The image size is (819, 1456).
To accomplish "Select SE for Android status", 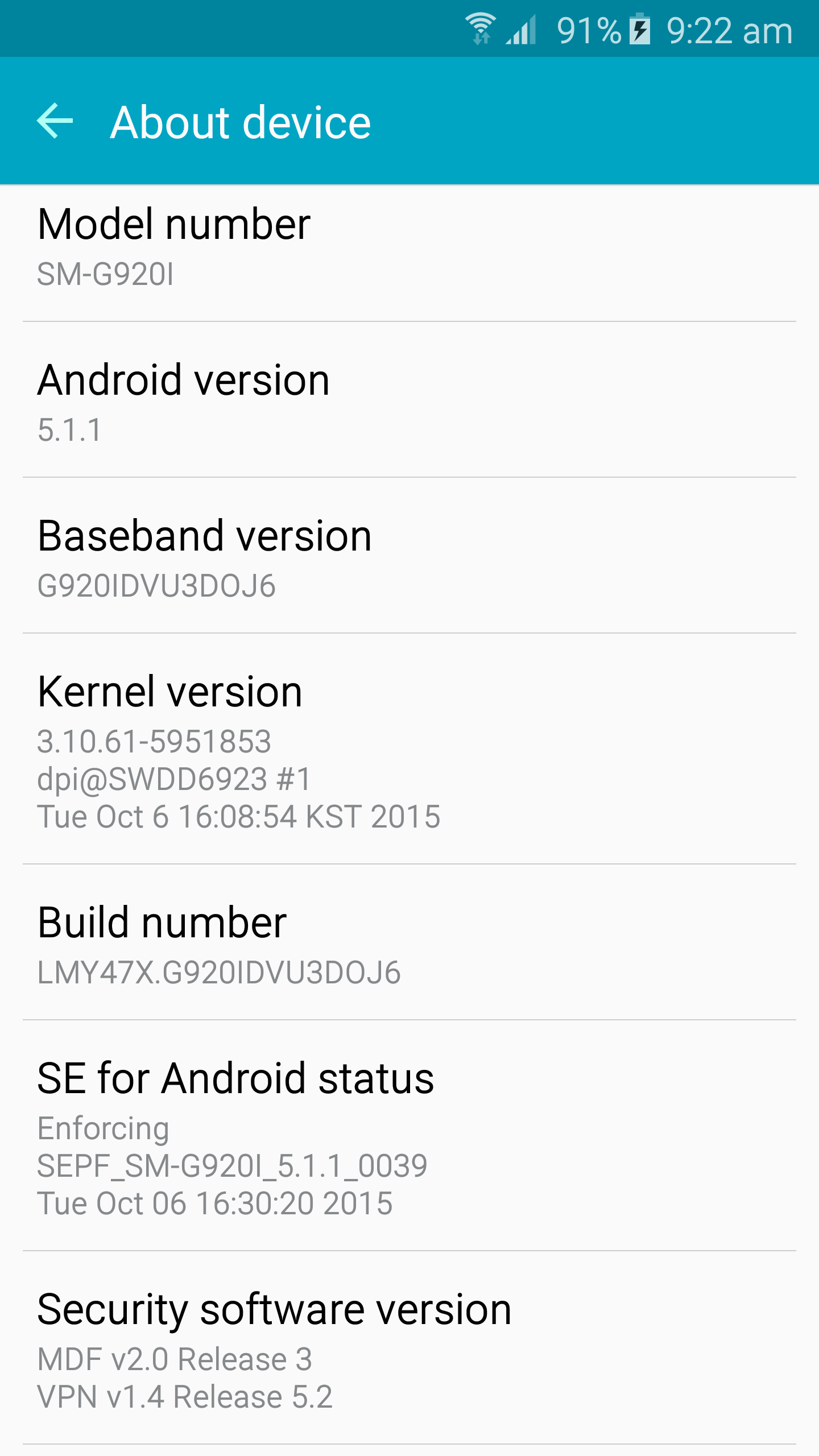I will [409, 1136].
